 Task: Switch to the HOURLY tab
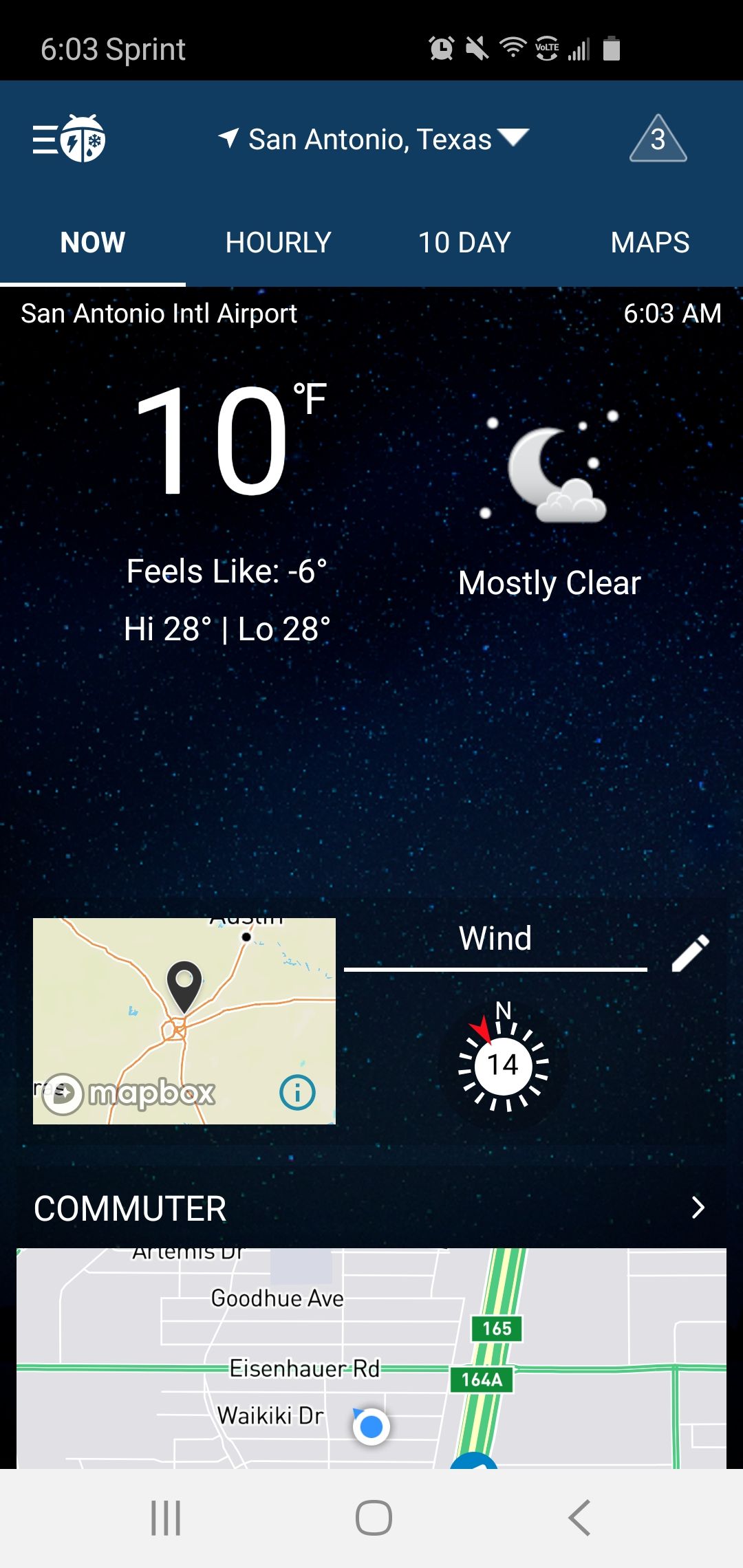click(278, 242)
